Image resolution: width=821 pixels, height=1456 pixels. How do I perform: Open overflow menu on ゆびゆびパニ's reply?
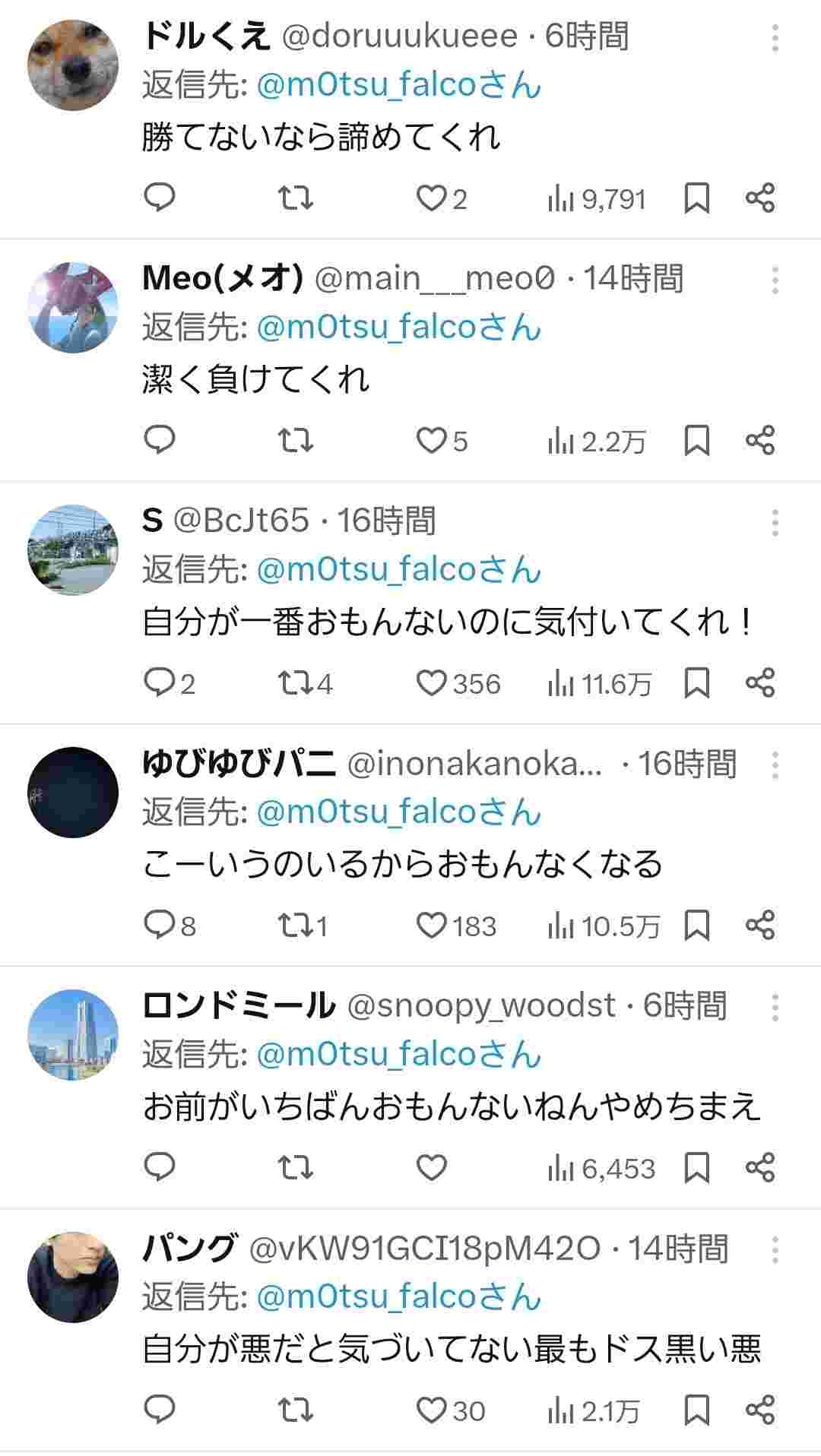point(775,765)
